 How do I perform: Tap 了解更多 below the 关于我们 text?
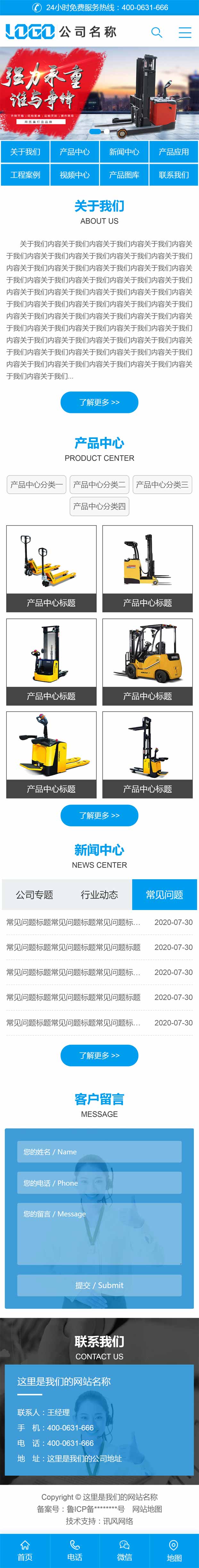coord(99,402)
